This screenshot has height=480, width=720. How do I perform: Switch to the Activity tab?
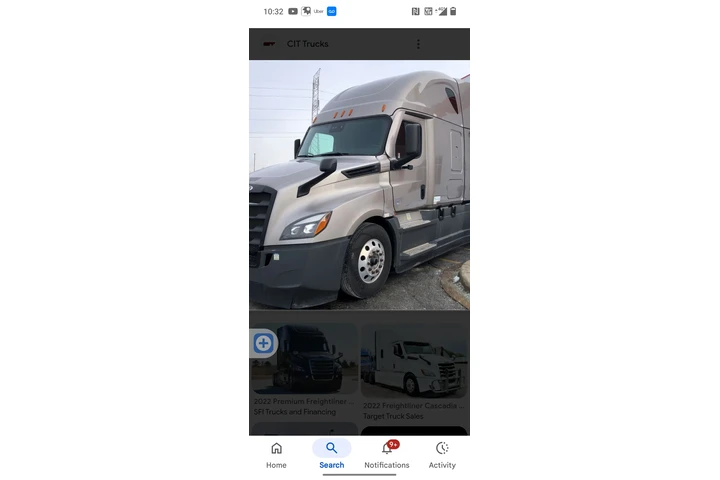pos(442,454)
